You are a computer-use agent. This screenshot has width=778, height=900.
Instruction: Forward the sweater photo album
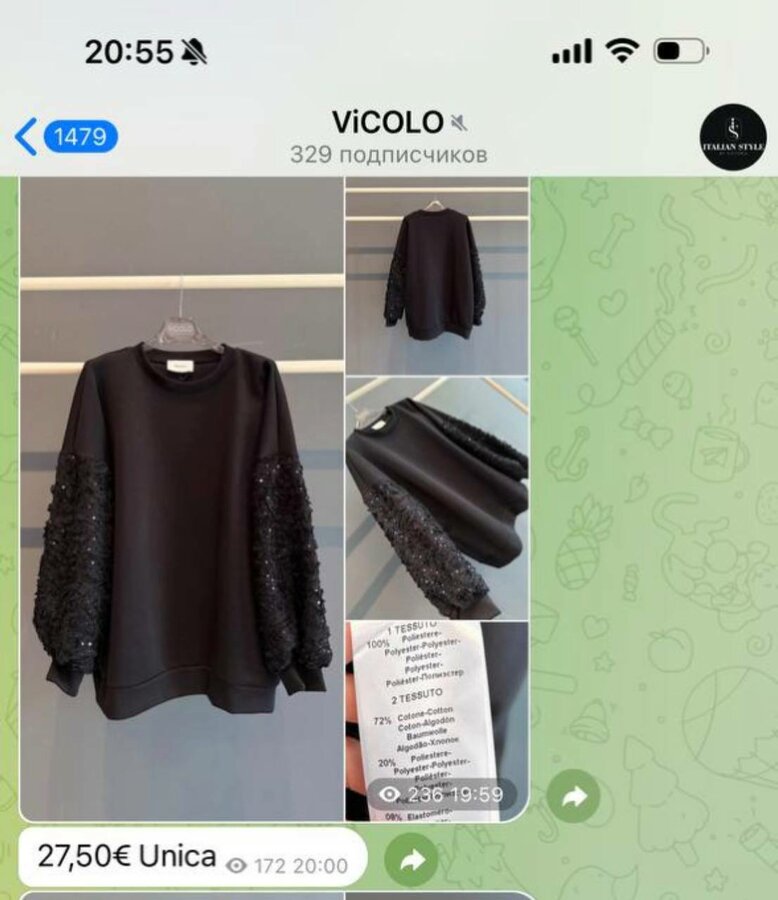(574, 797)
